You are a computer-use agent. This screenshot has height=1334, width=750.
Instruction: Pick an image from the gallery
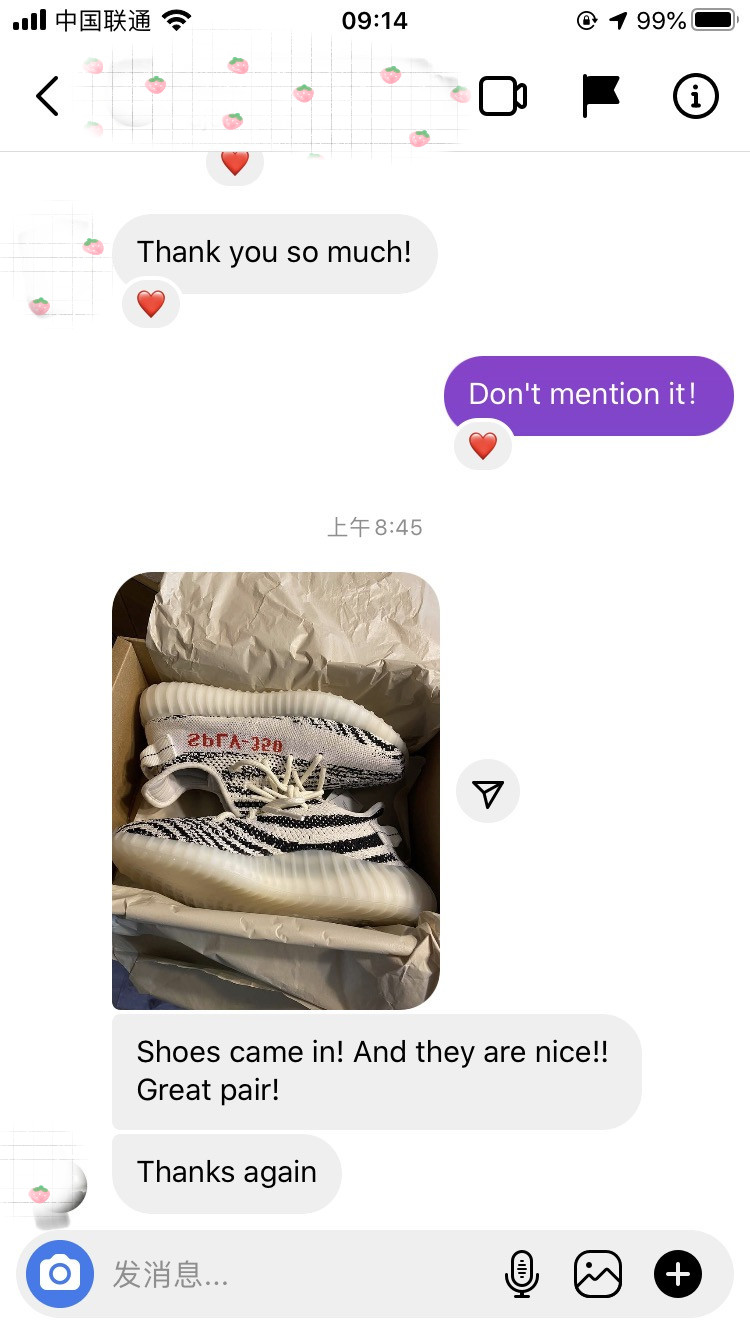point(598,1274)
